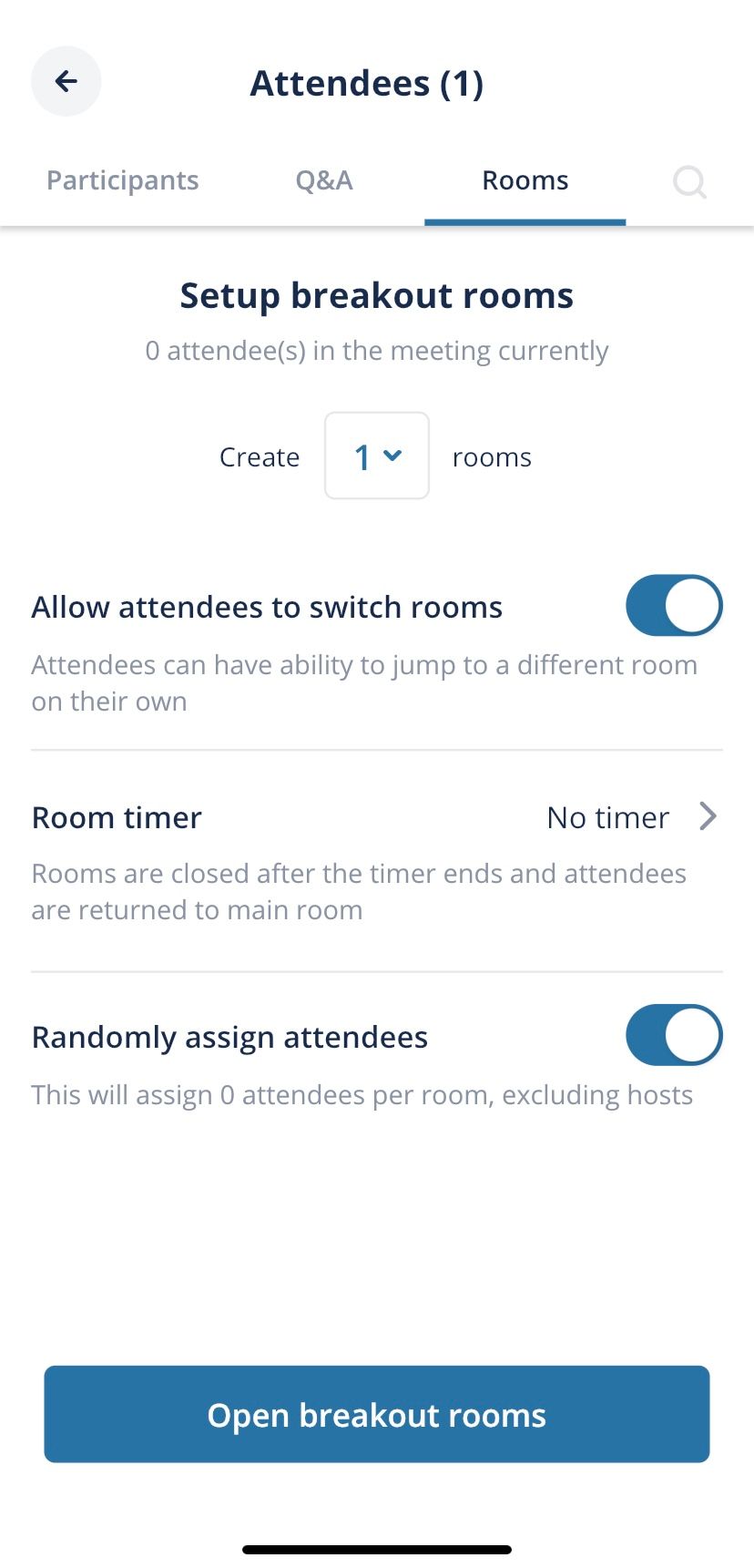The height and width of the screenshot is (1568, 754).
Task: Select the magnifying glass to search attendees
Action: pyautogui.click(x=689, y=182)
